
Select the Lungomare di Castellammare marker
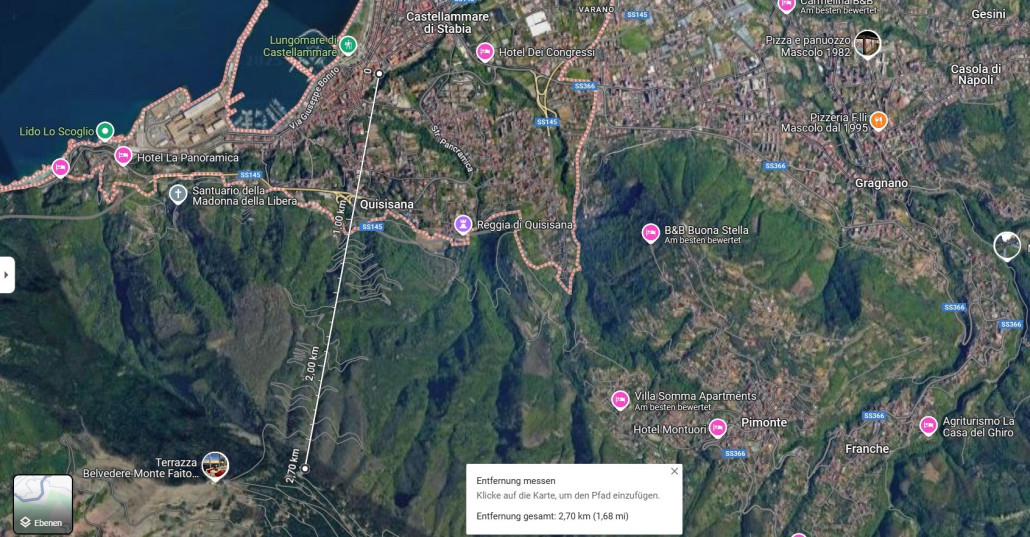coord(347,44)
